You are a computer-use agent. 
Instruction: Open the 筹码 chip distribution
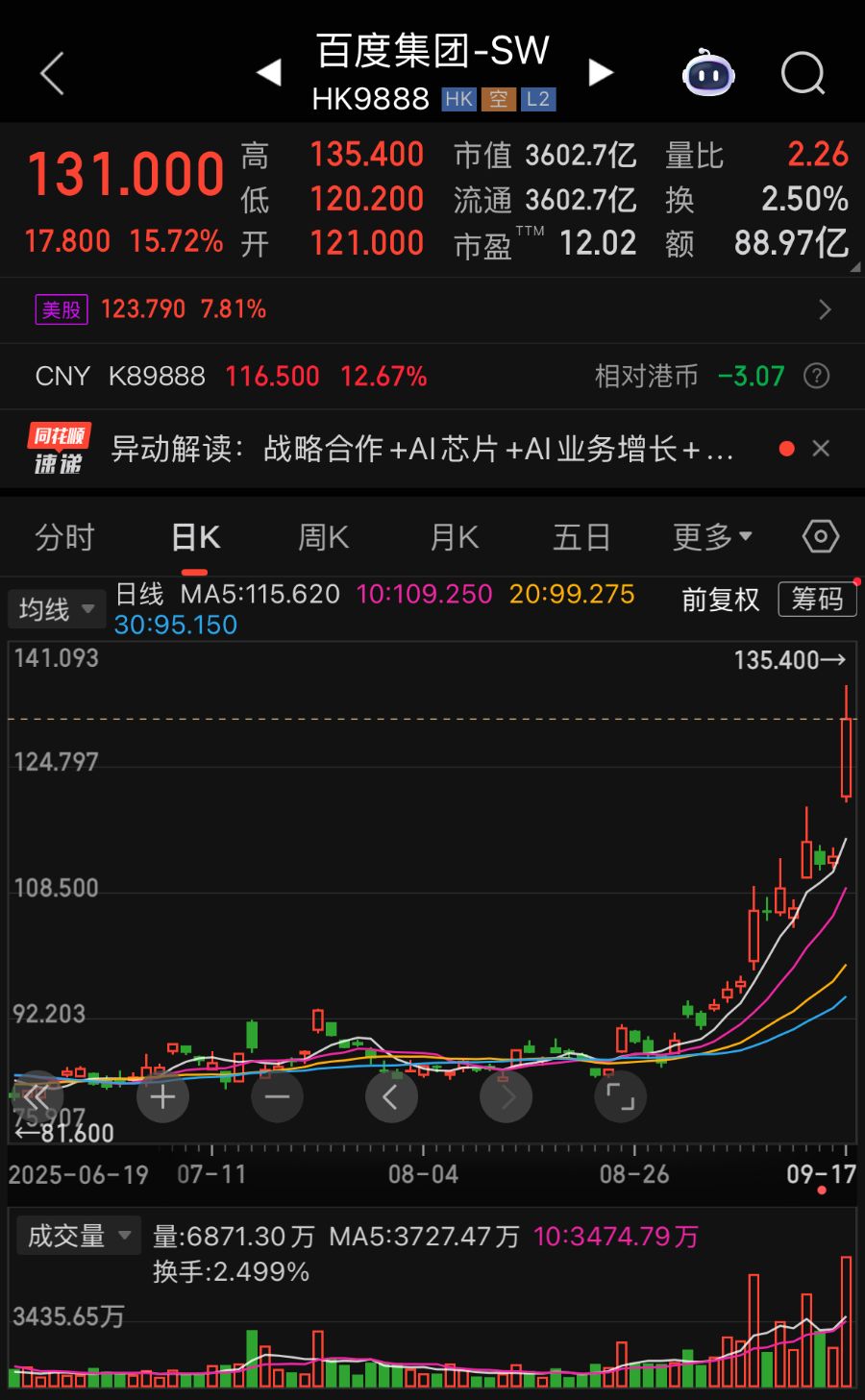817,600
